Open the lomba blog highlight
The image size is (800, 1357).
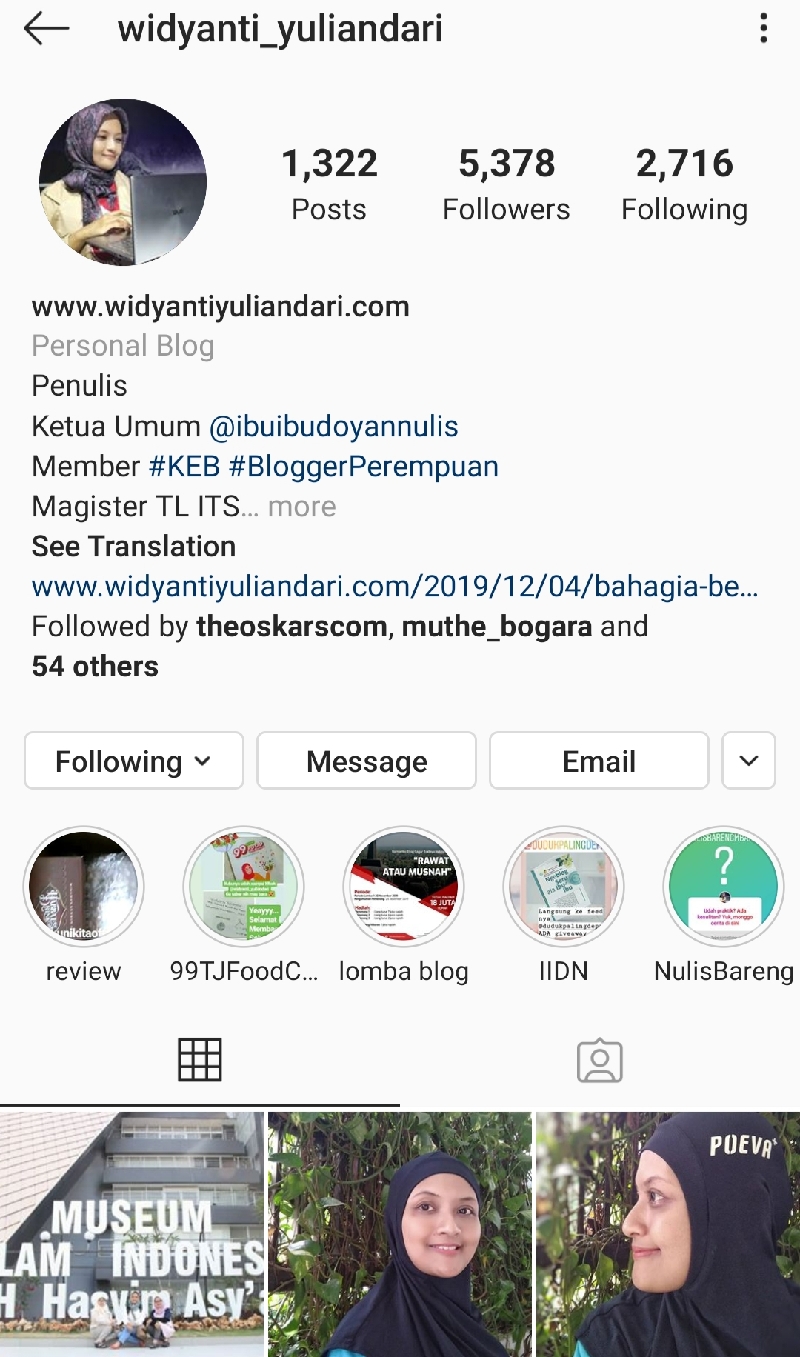pos(403,887)
